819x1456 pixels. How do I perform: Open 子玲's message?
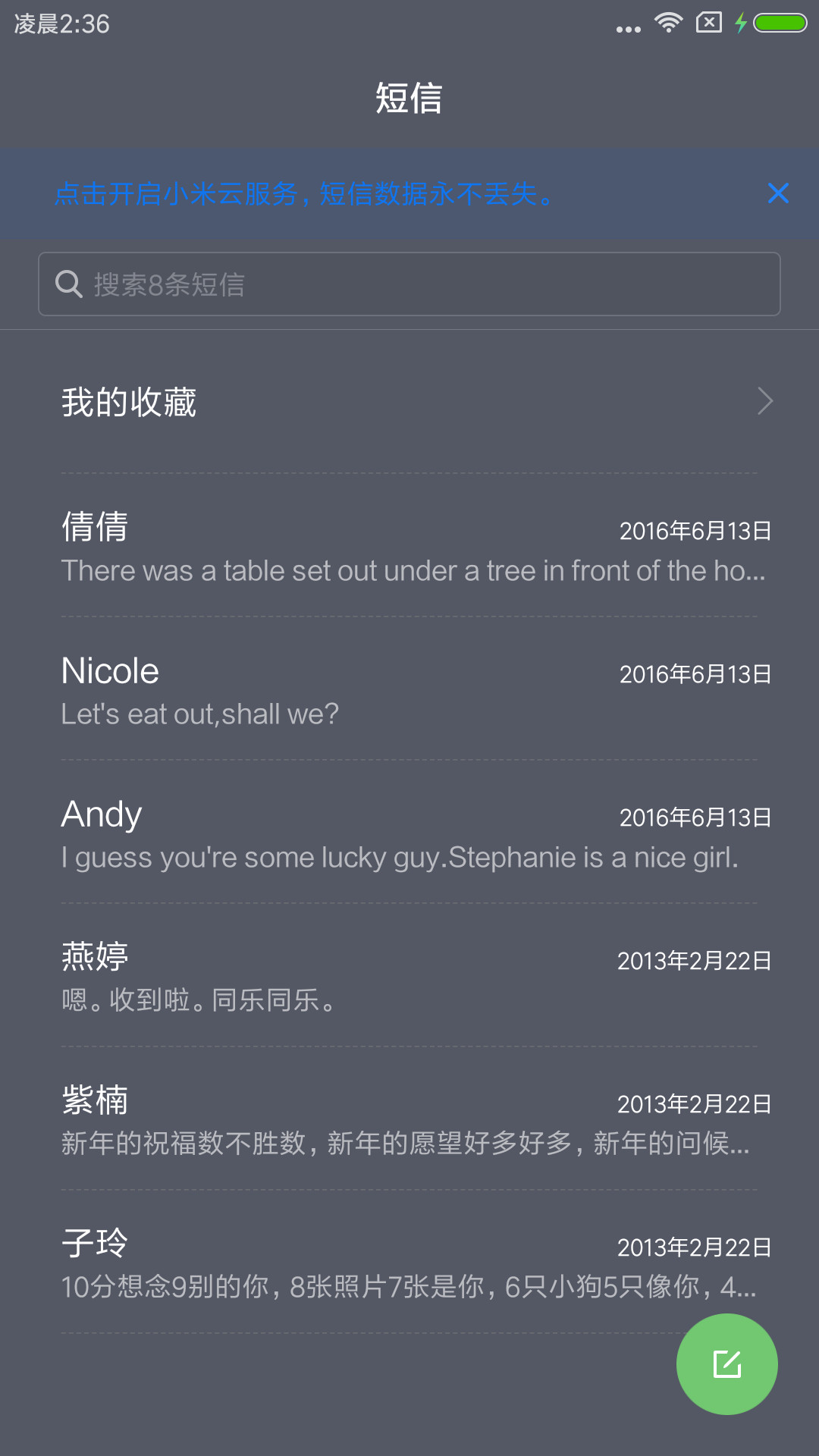pyautogui.click(x=409, y=1263)
